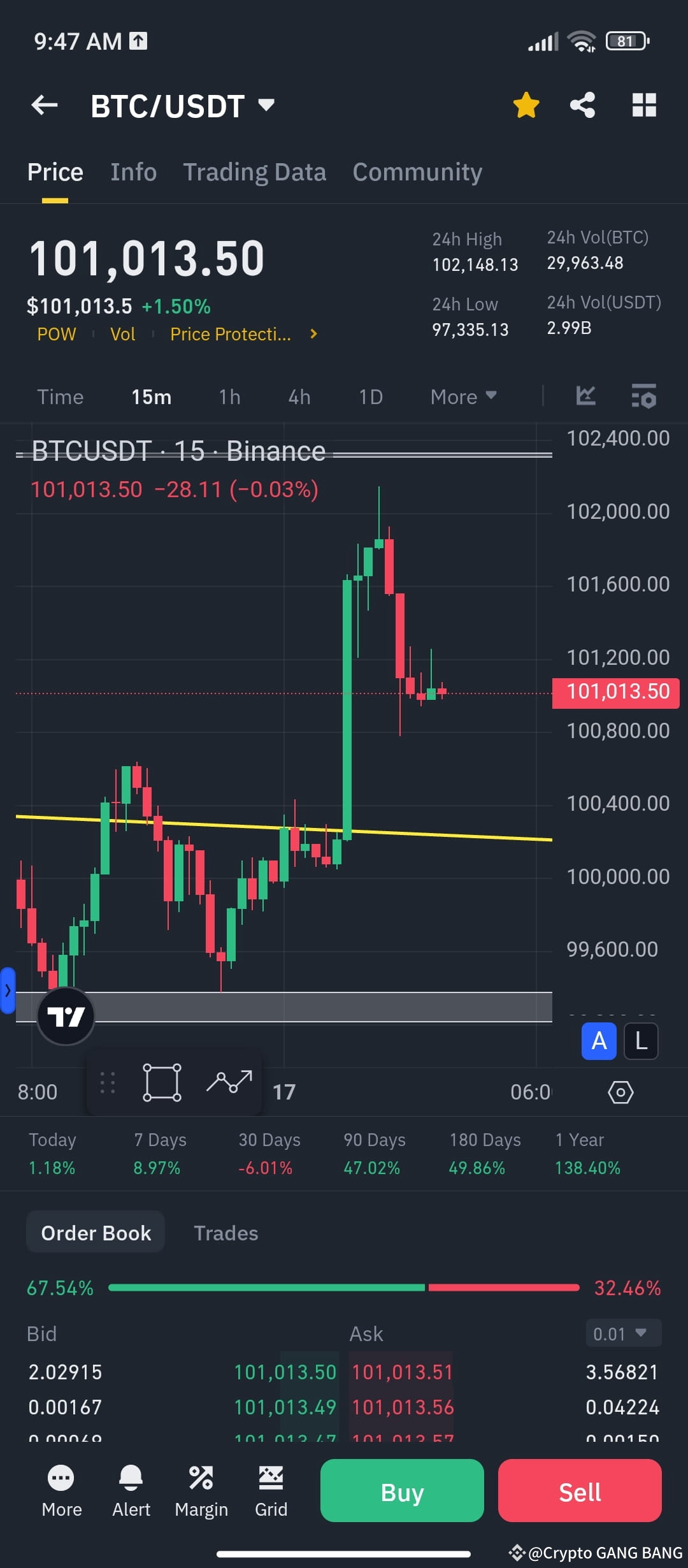This screenshot has width=688, height=1568.
Task: Select the rectangle drawing tool
Action: pos(162,1082)
